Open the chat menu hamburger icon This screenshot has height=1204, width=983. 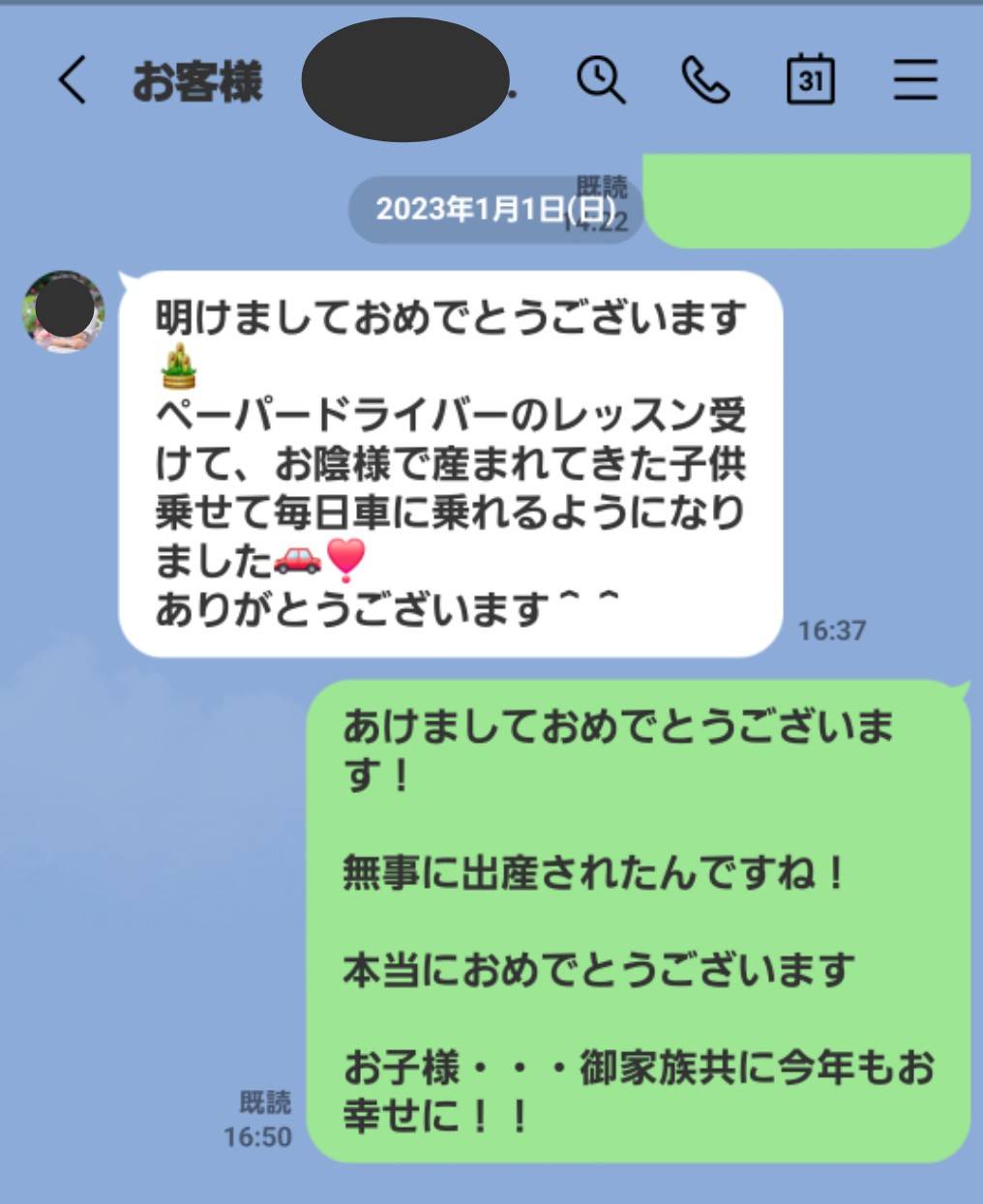tap(915, 79)
